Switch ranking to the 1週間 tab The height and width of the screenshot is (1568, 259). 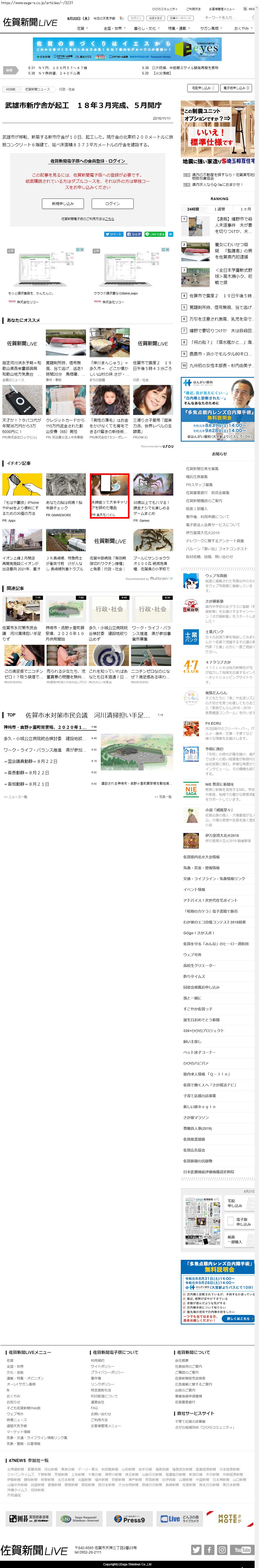click(219, 209)
